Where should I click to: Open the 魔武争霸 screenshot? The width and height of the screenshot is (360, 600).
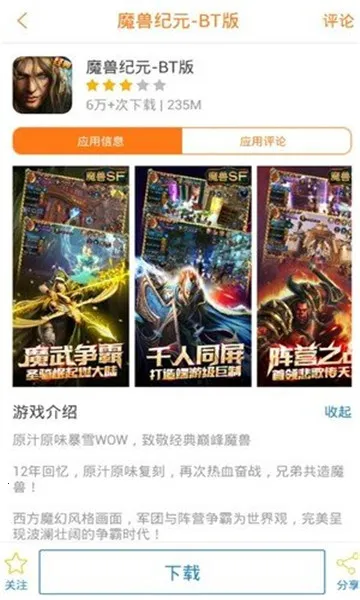(x=71, y=276)
